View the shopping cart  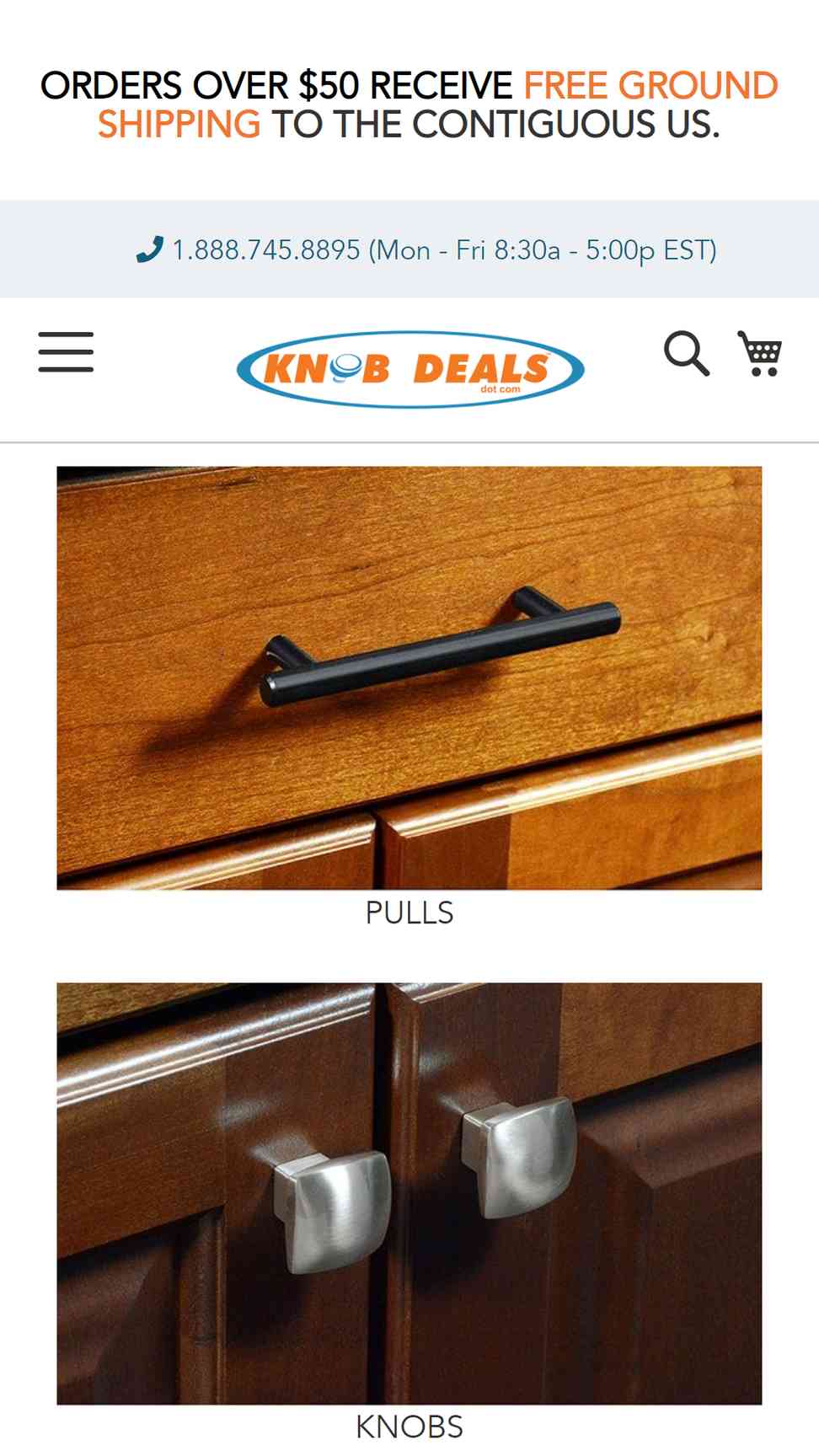760,353
